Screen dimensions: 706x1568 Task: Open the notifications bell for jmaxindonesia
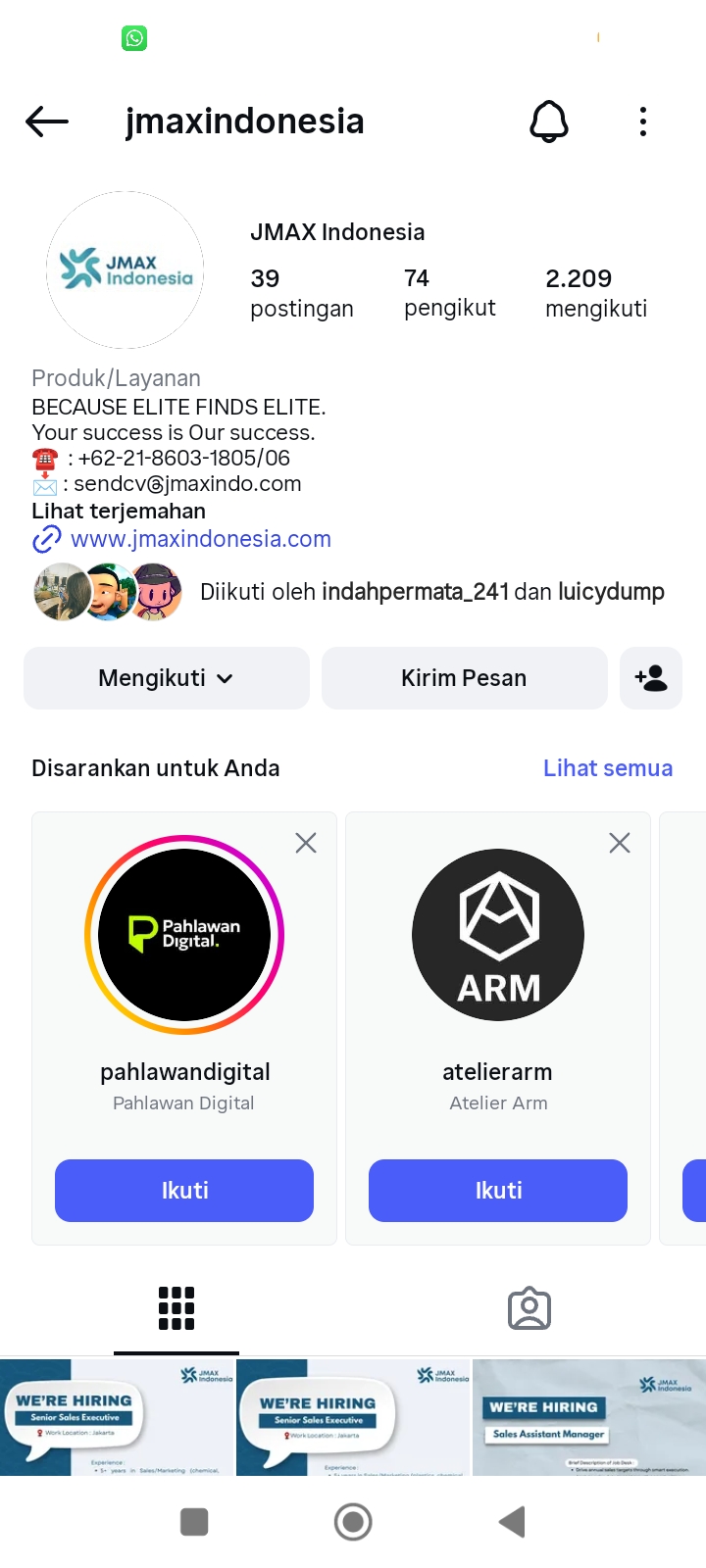click(x=549, y=122)
